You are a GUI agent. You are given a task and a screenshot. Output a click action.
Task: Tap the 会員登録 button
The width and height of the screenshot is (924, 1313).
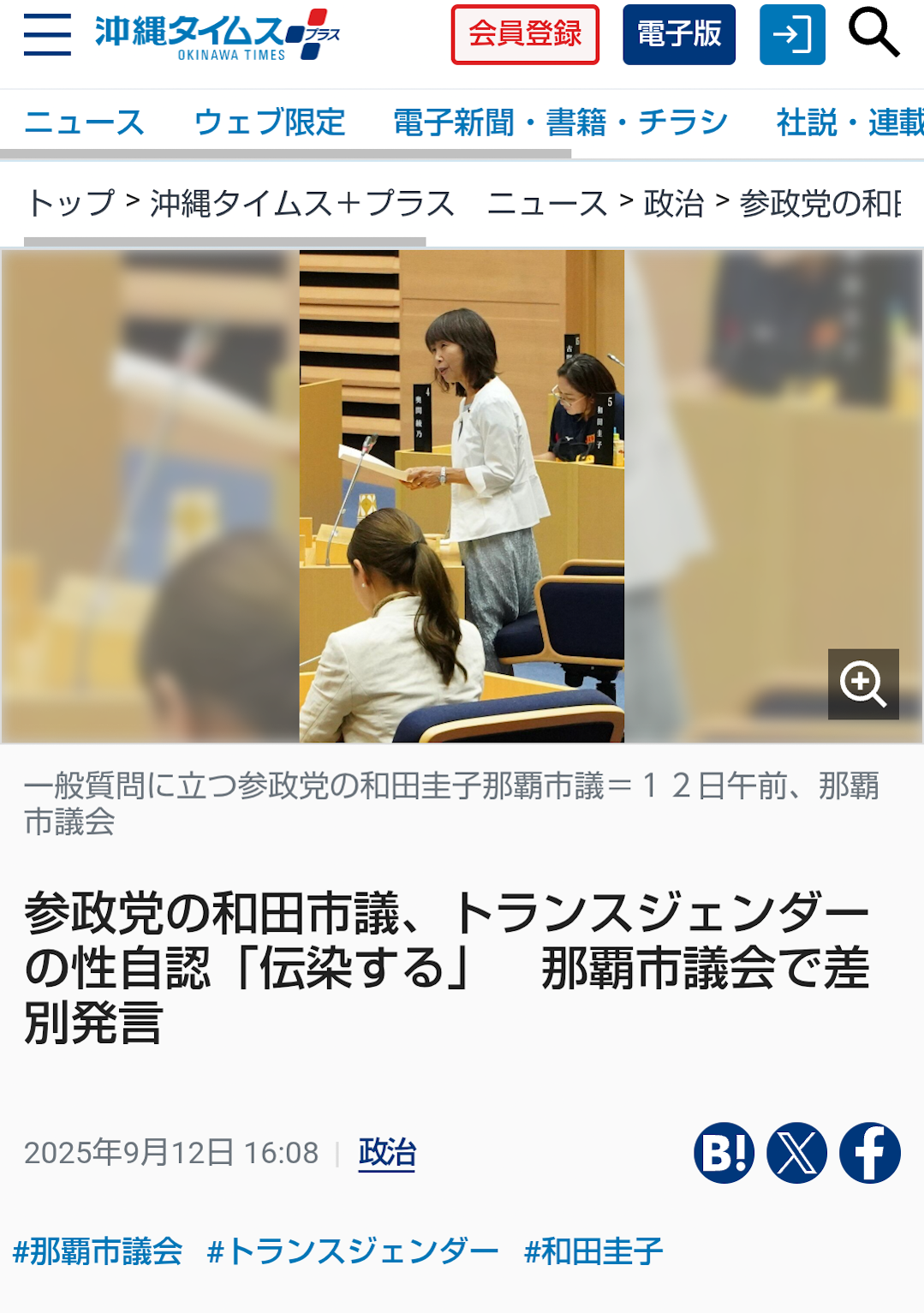pyautogui.click(x=525, y=34)
